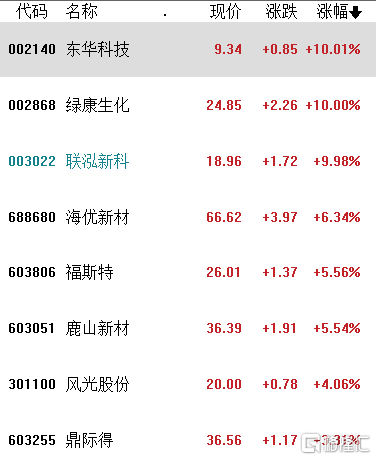Open the 东华科技 stock row
Screen dimensions: 376x460
[x=188, y=49]
